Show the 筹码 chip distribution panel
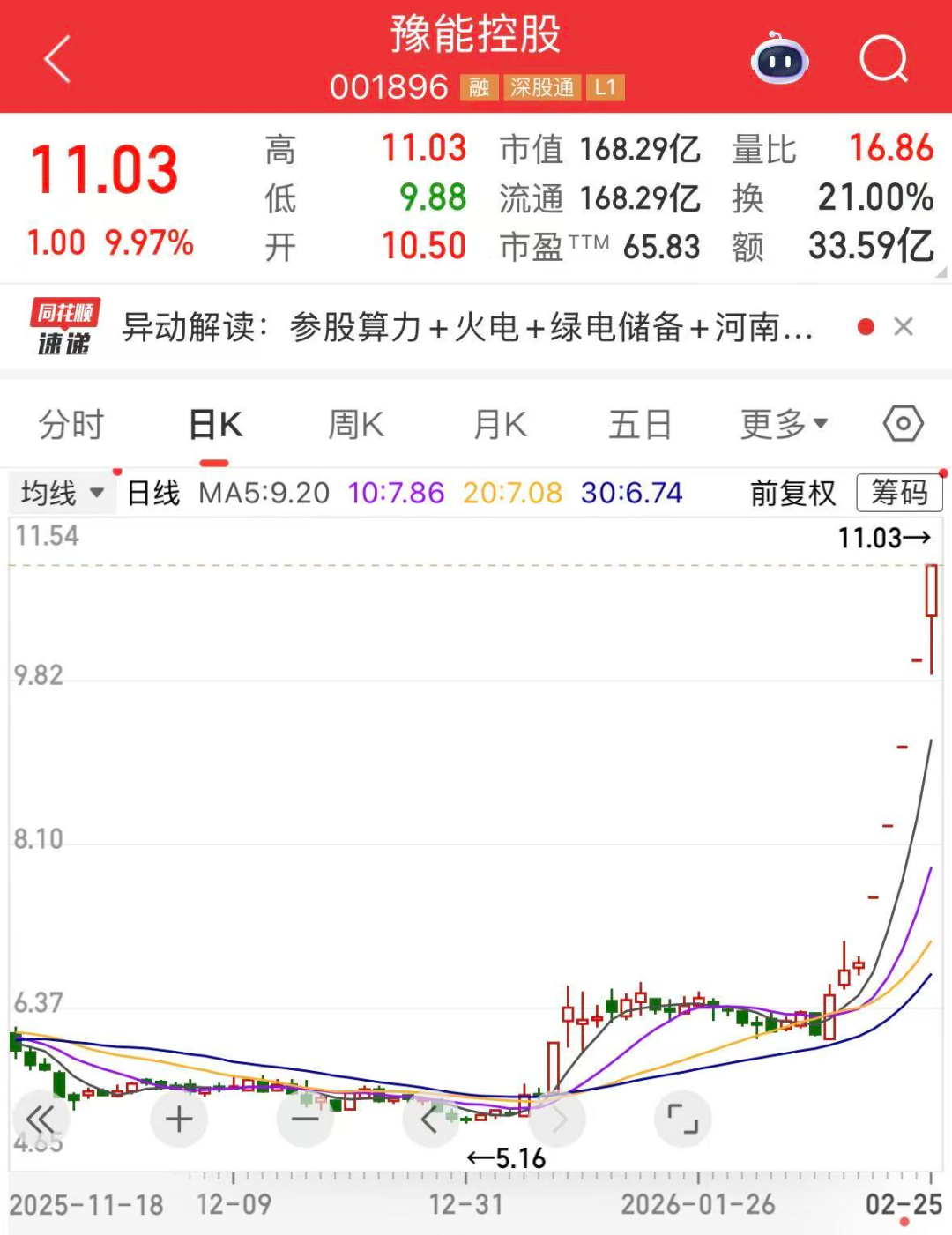 899,494
